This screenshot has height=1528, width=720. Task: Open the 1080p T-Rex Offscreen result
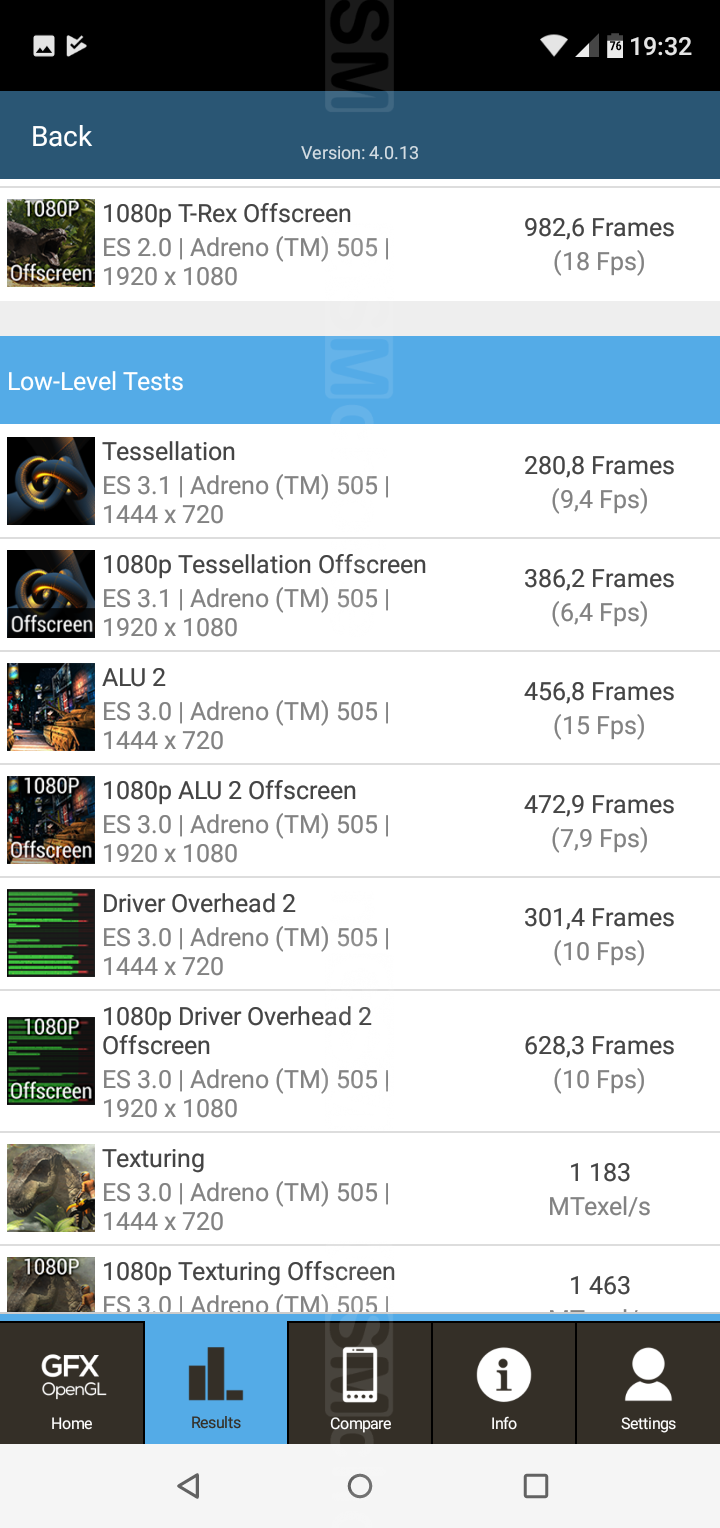pos(360,245)
